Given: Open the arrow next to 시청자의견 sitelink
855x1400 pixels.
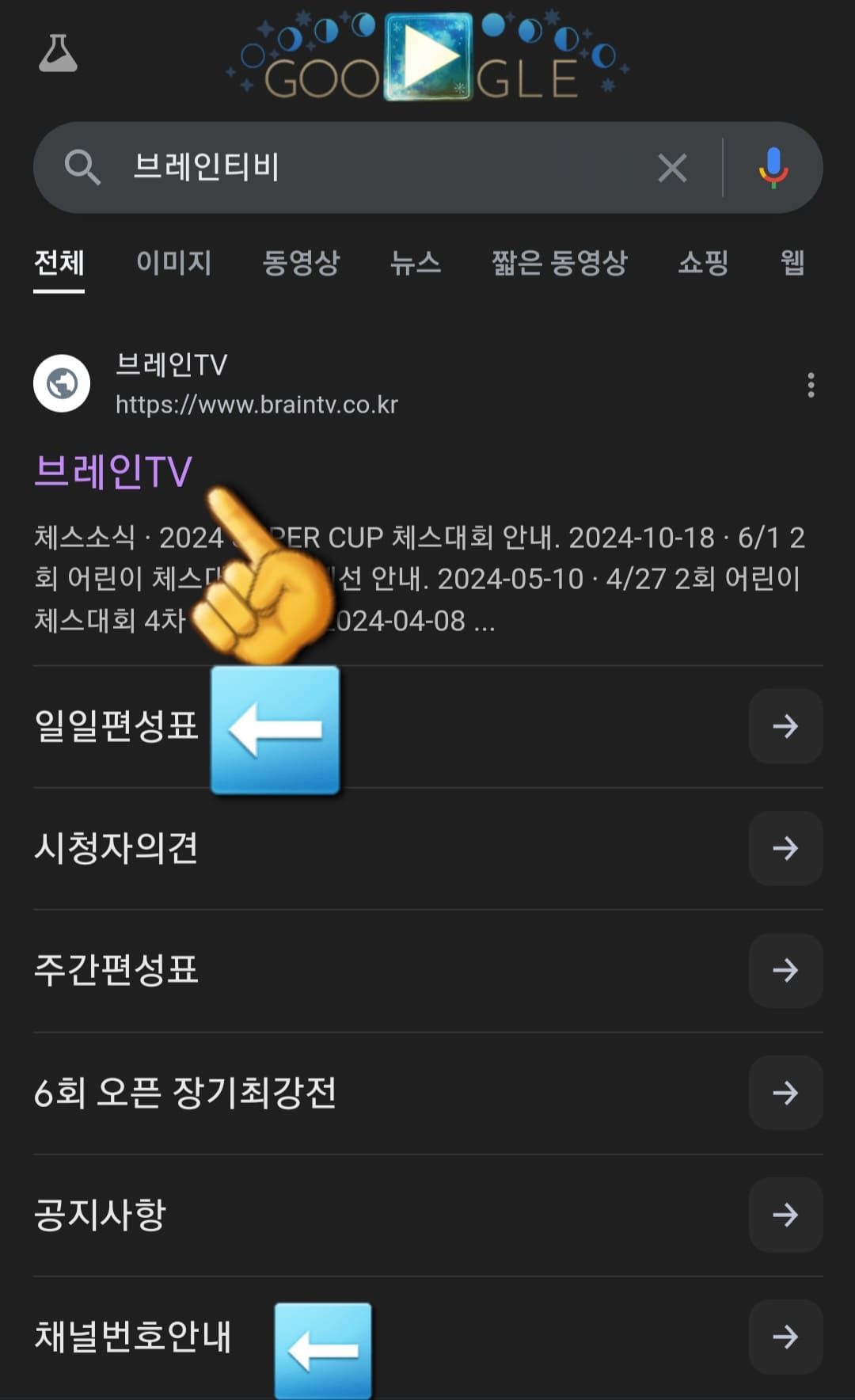Looking at the screenshot, I should point(785,849).
